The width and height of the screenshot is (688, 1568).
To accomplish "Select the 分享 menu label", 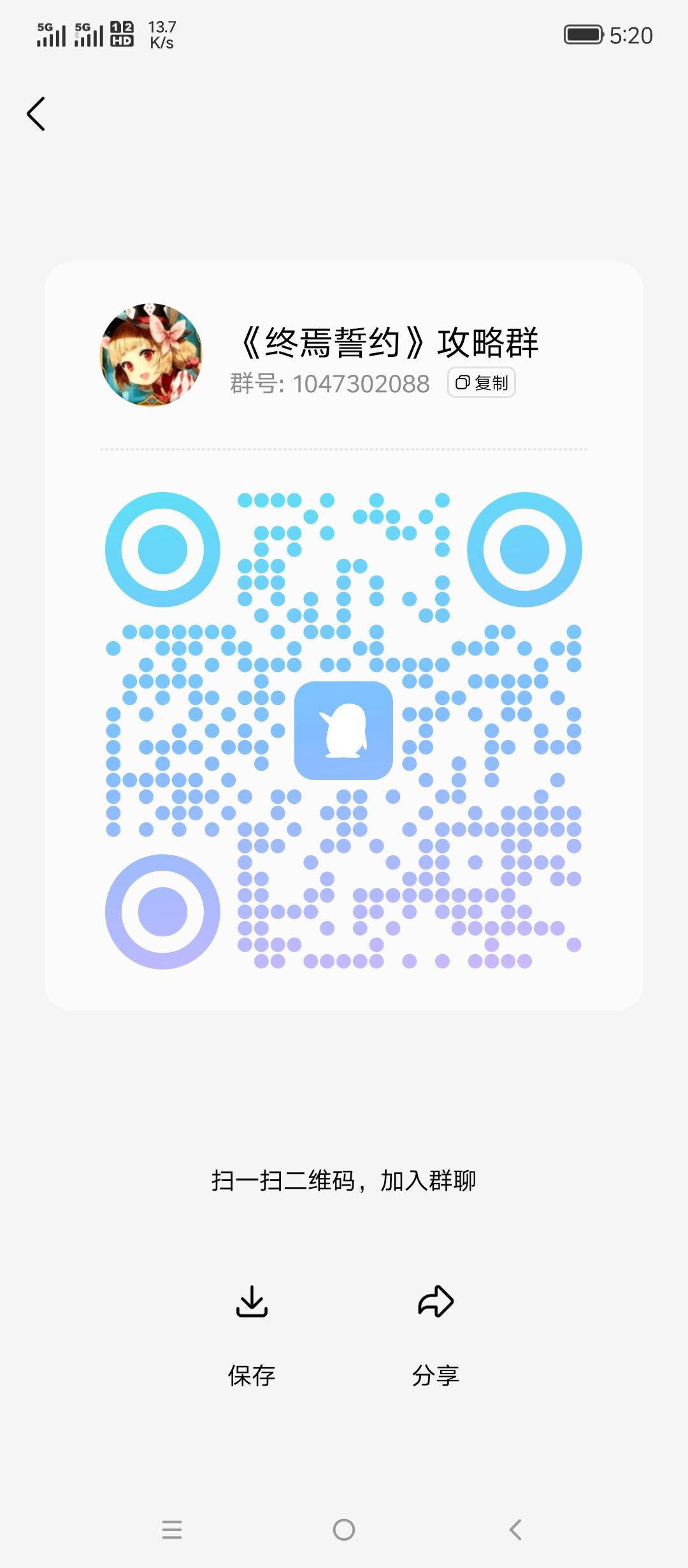I will 435,1376.
